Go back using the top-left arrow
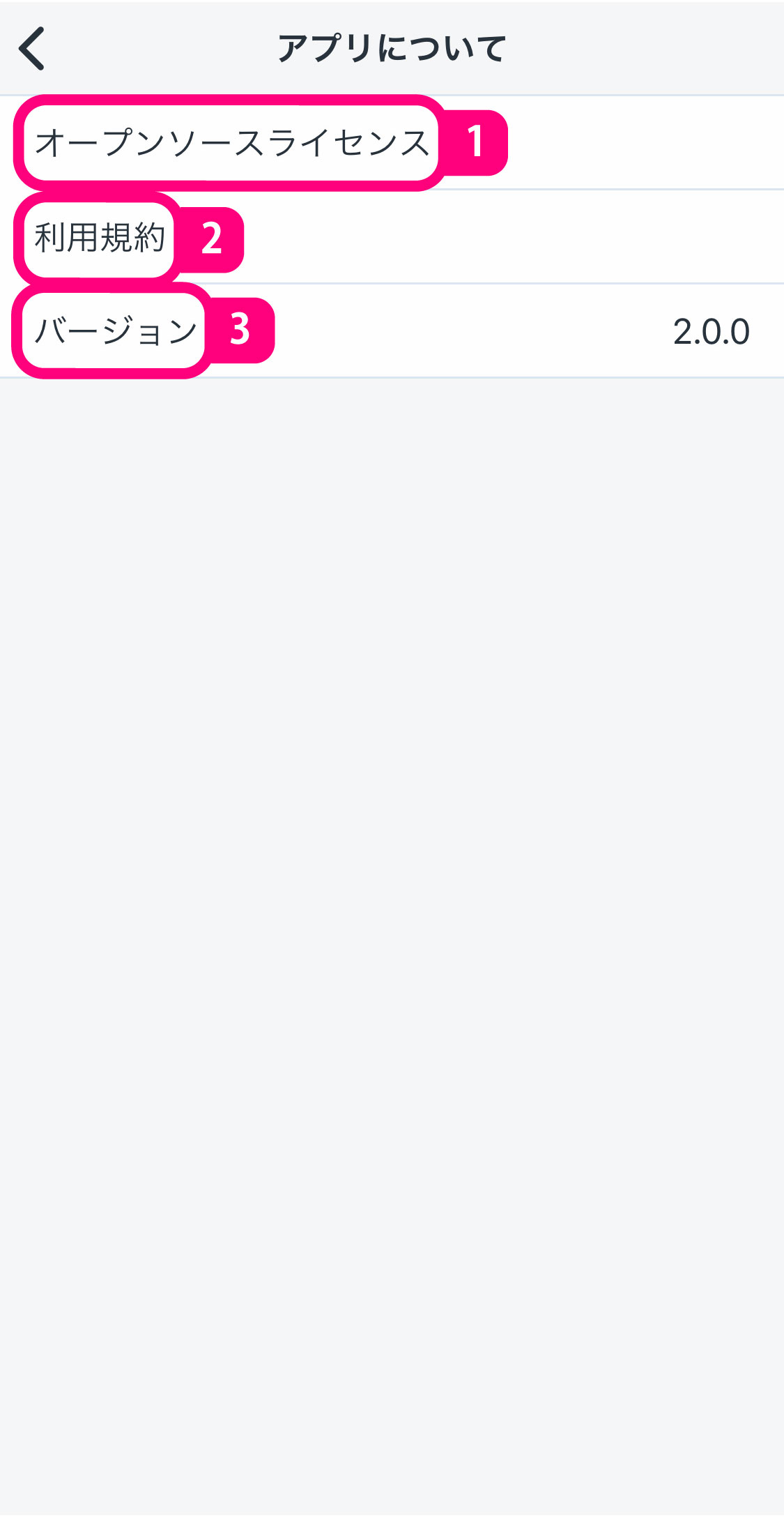Image resolution: width=784 pixels, height=1518 pixels. [x=32, y=48]
